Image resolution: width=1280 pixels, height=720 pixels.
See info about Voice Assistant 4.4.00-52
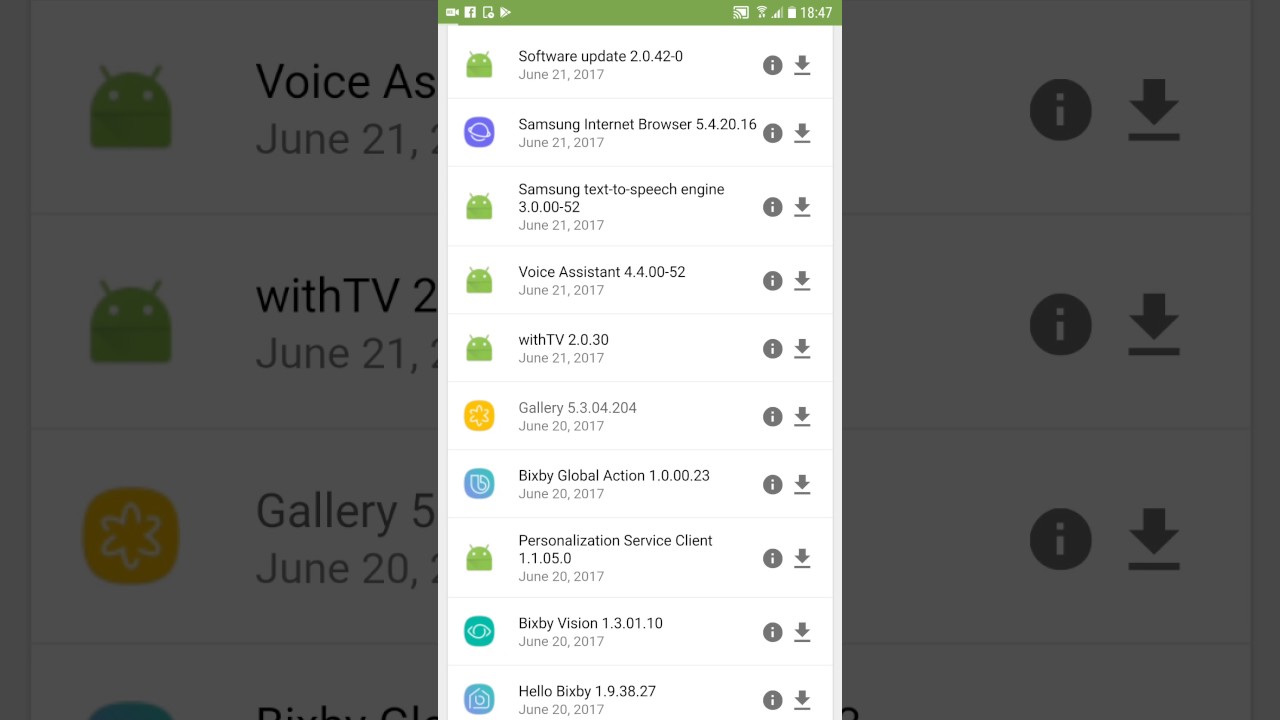[x=772, y=281]
